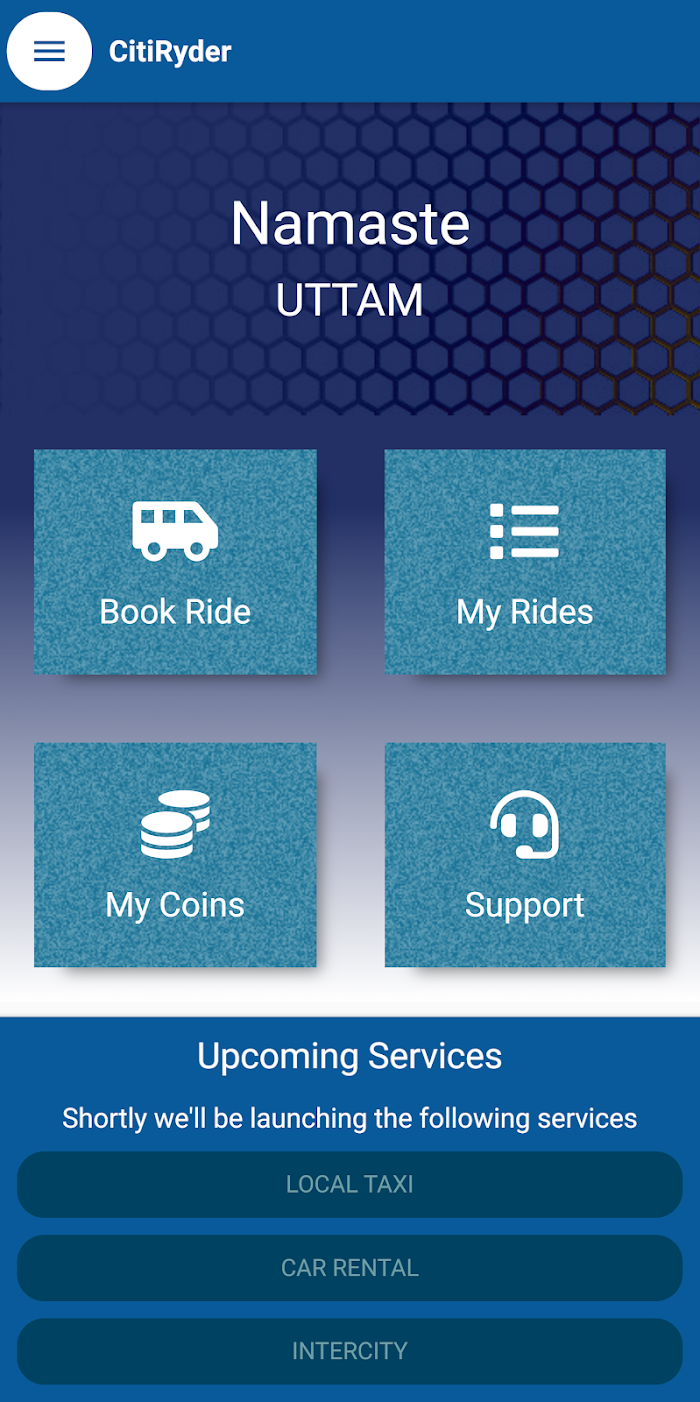Select the Car Rental upcoming service
The height and width of the screenshot is (1402, 700).
[350, 1268]
